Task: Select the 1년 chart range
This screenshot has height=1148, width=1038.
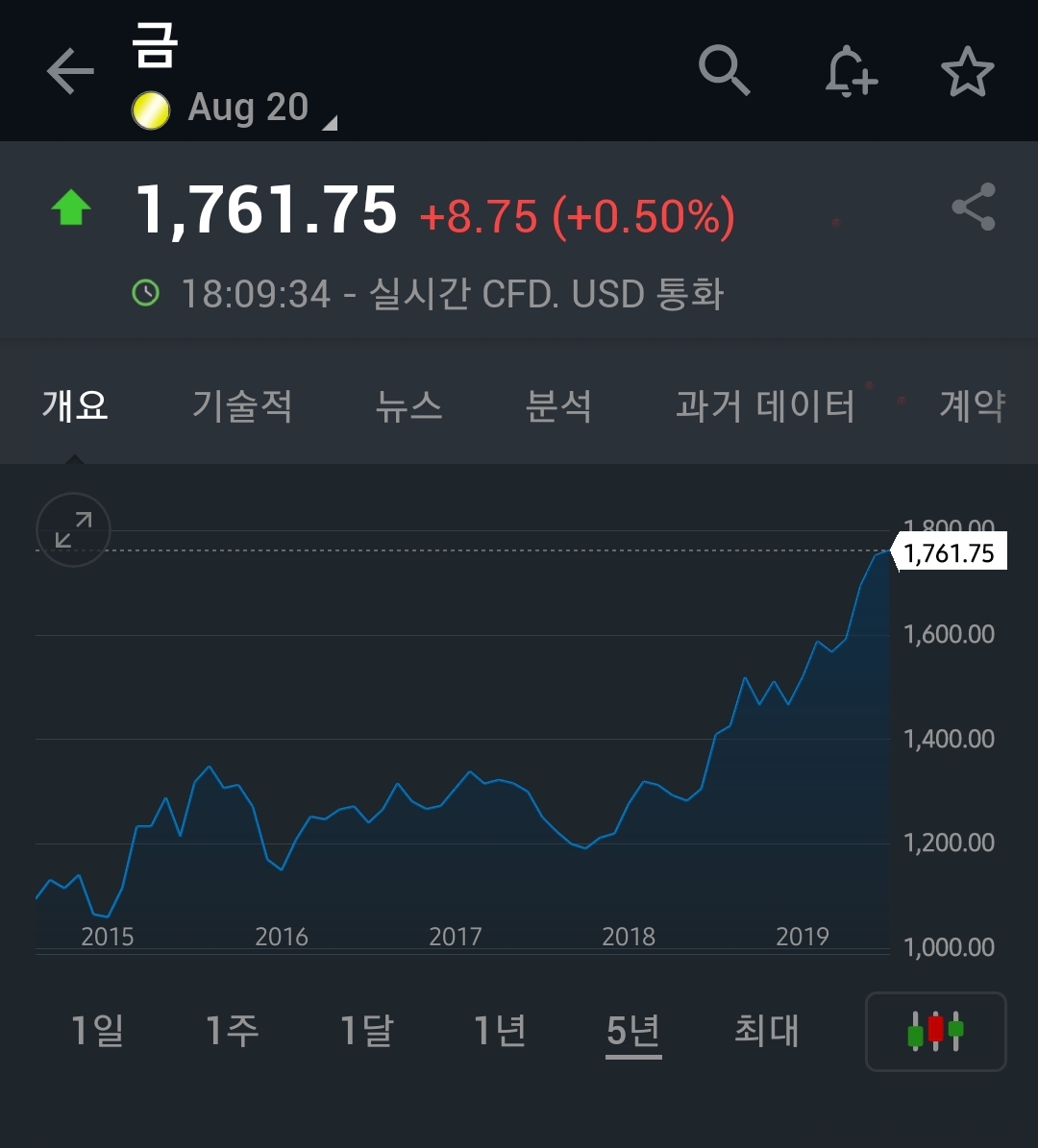Action: [x=500, y=1031]
